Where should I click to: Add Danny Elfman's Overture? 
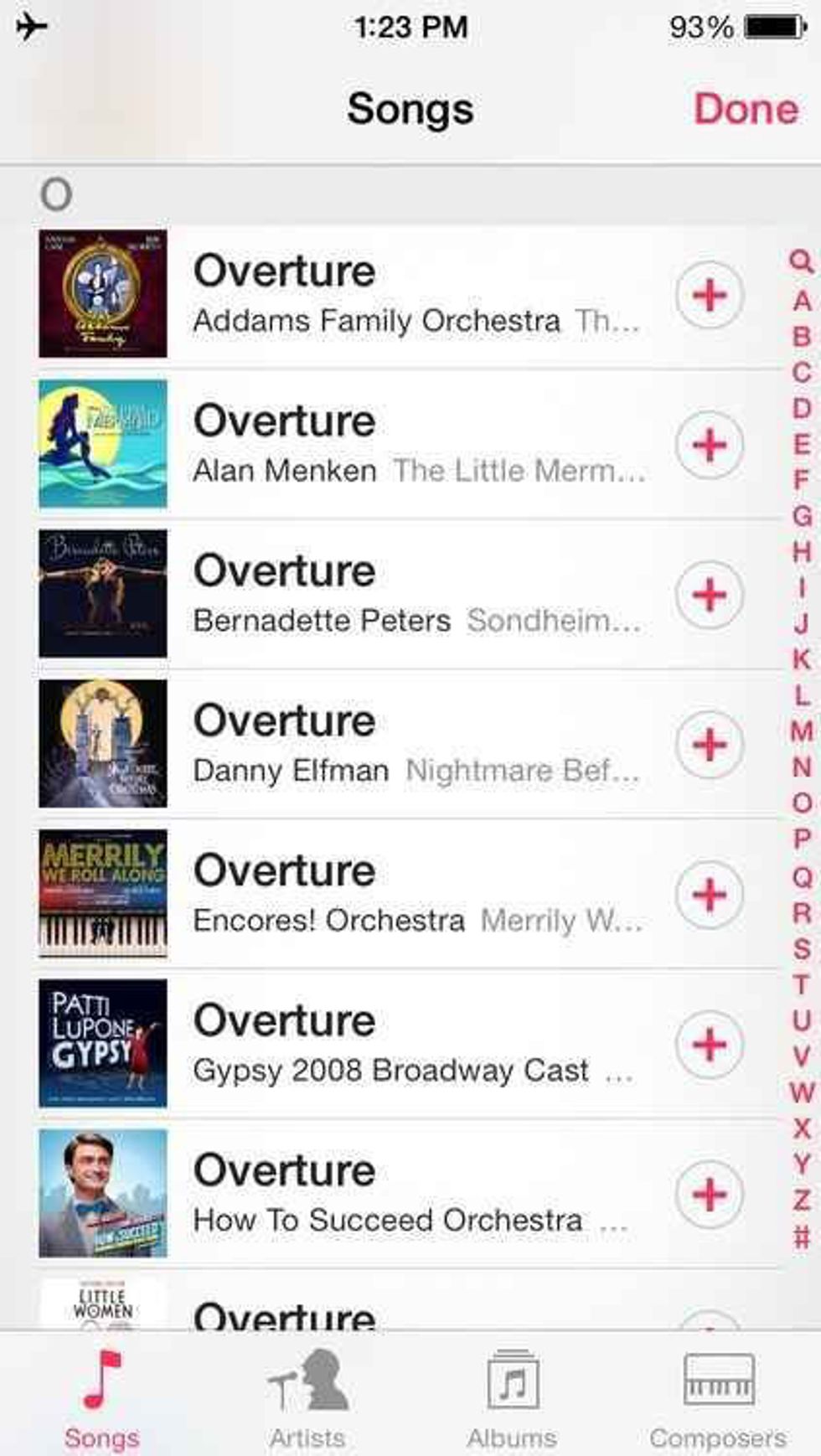[x=709, y=745]
